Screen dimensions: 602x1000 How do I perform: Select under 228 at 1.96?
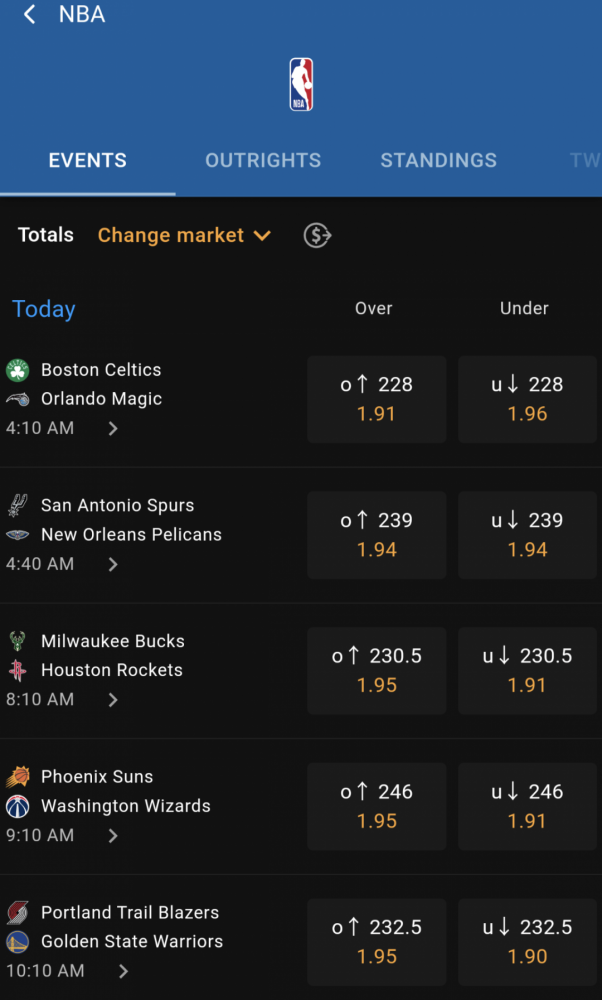[527, 399]
